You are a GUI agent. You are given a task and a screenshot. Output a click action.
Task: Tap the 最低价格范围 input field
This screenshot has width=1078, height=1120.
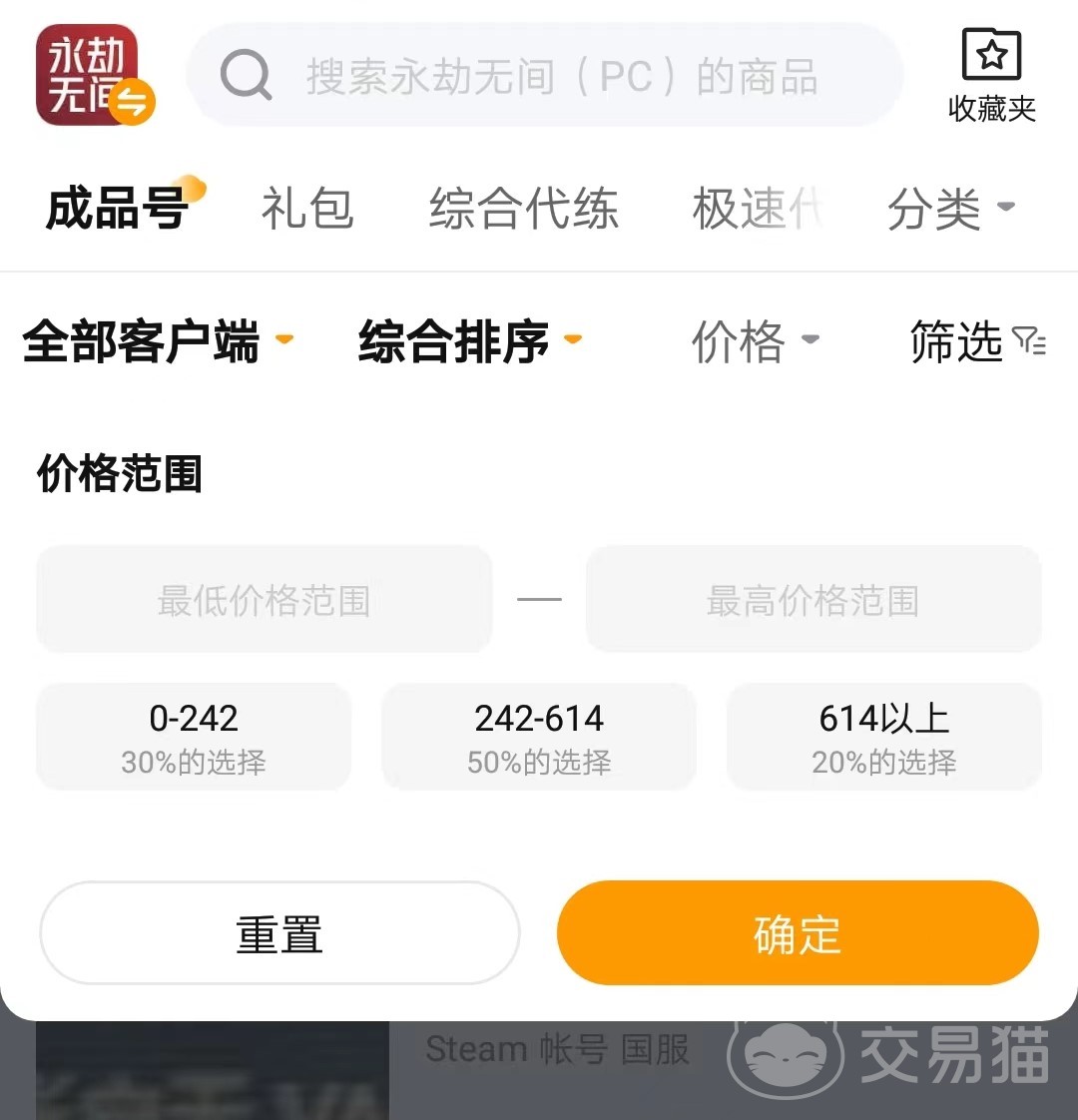[x=265, y=600]
